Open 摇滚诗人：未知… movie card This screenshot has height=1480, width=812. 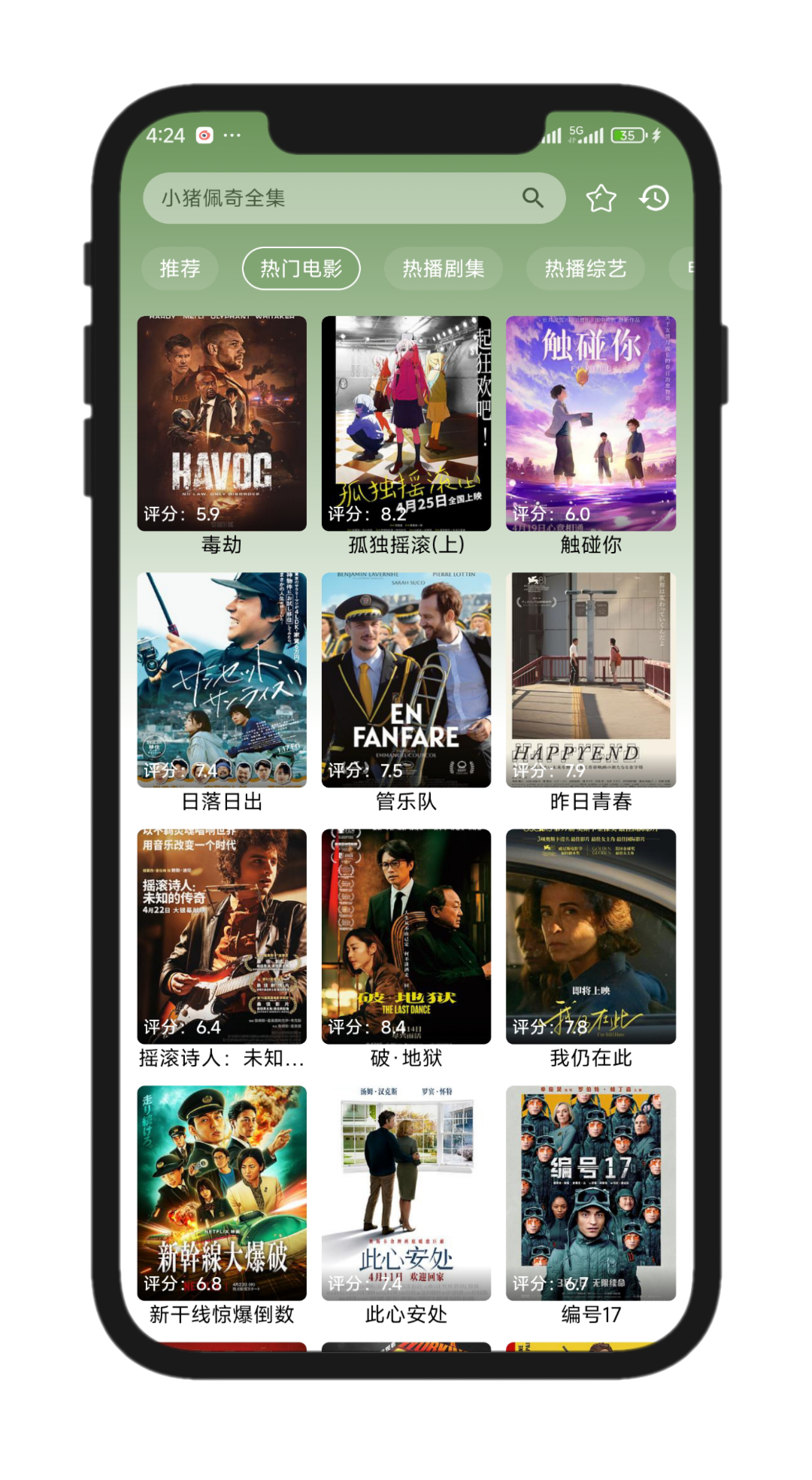click(x=222, y=936)
